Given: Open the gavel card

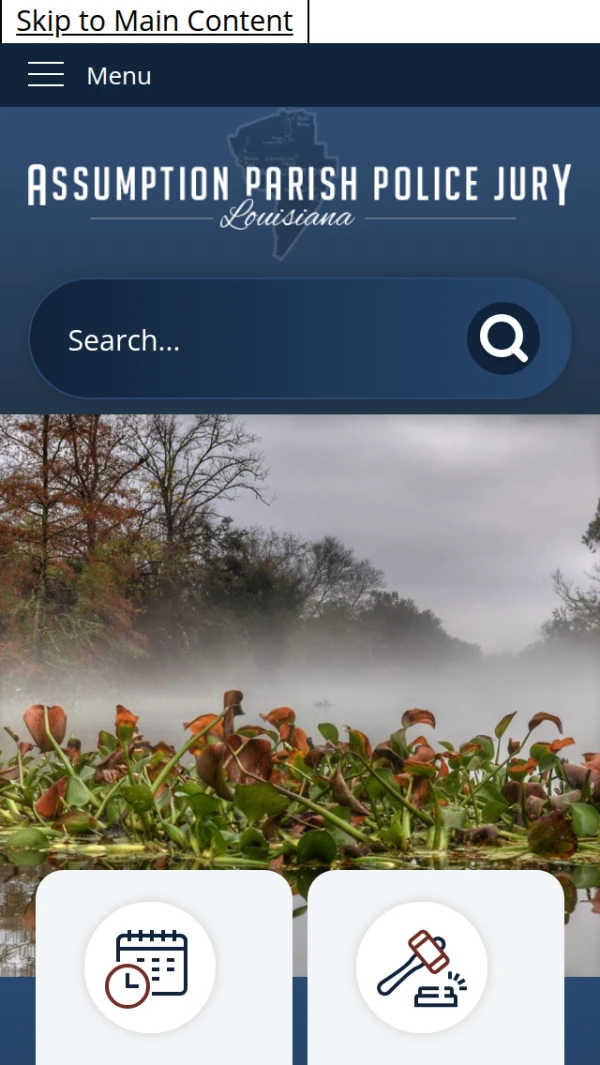Looking at the screenshot, I should point(421,967).
